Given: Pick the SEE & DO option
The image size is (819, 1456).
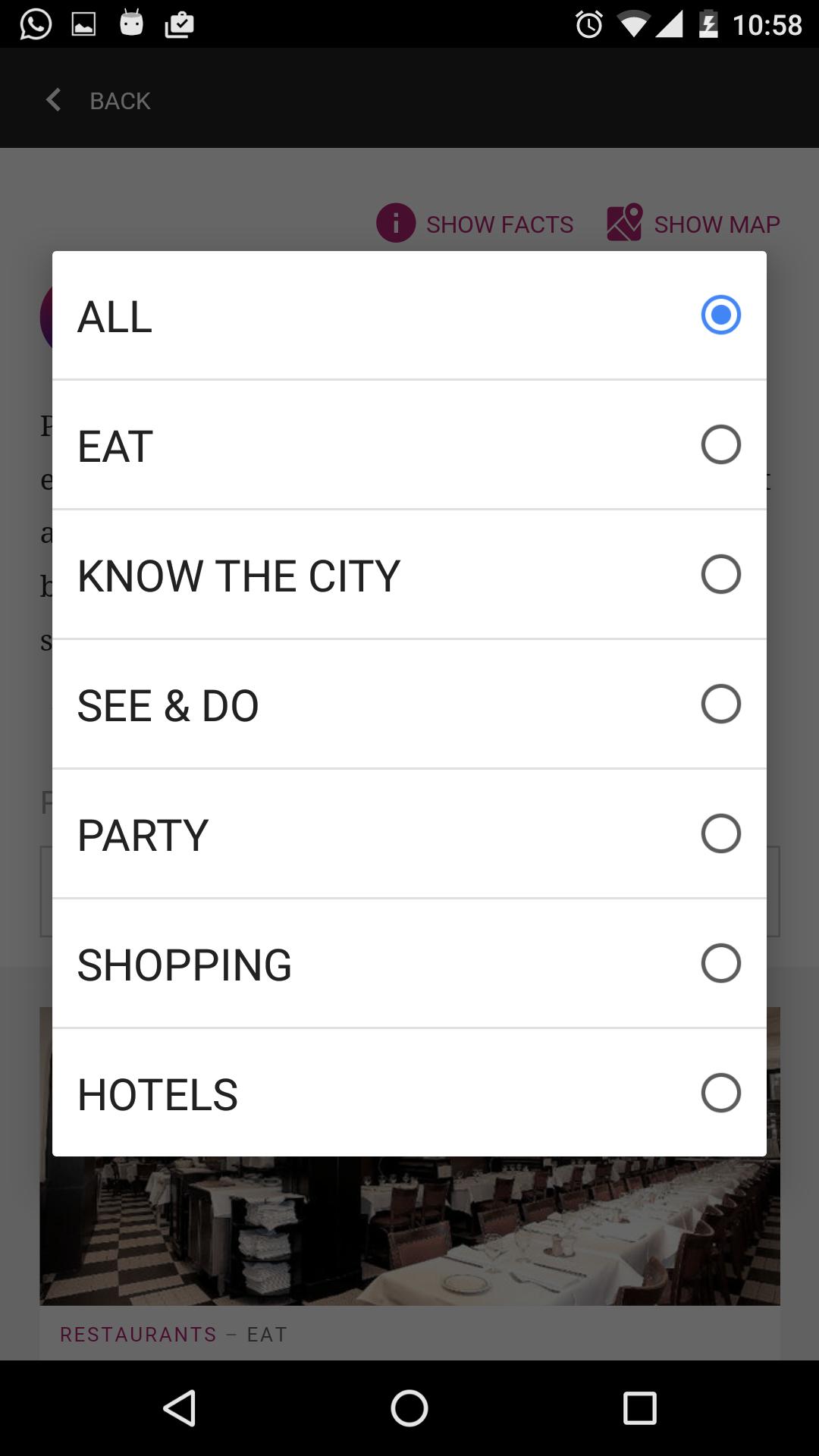Looking at the screenshot, I should click(720, 704).
